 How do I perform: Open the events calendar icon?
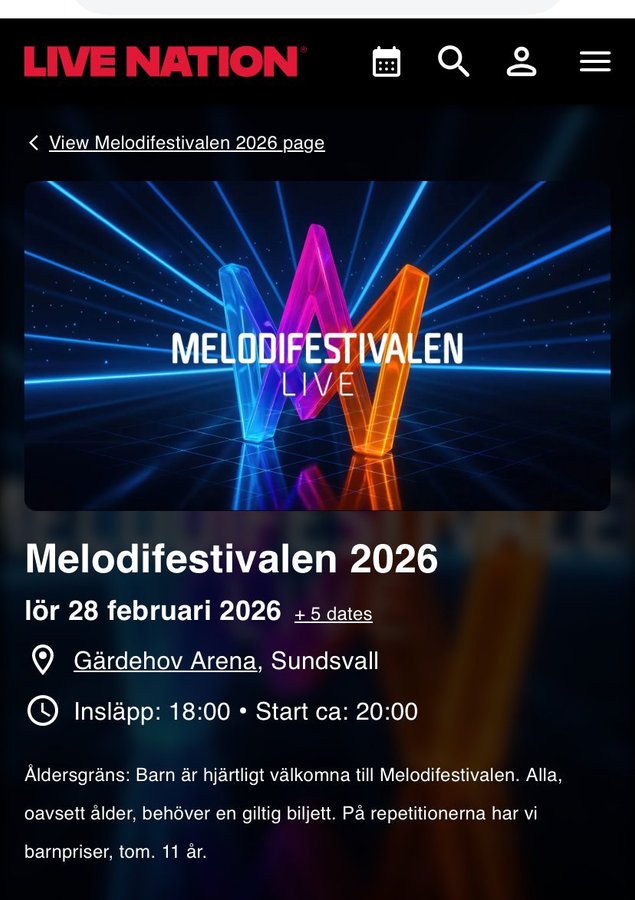pyautogui.click(x=386, y=62)
